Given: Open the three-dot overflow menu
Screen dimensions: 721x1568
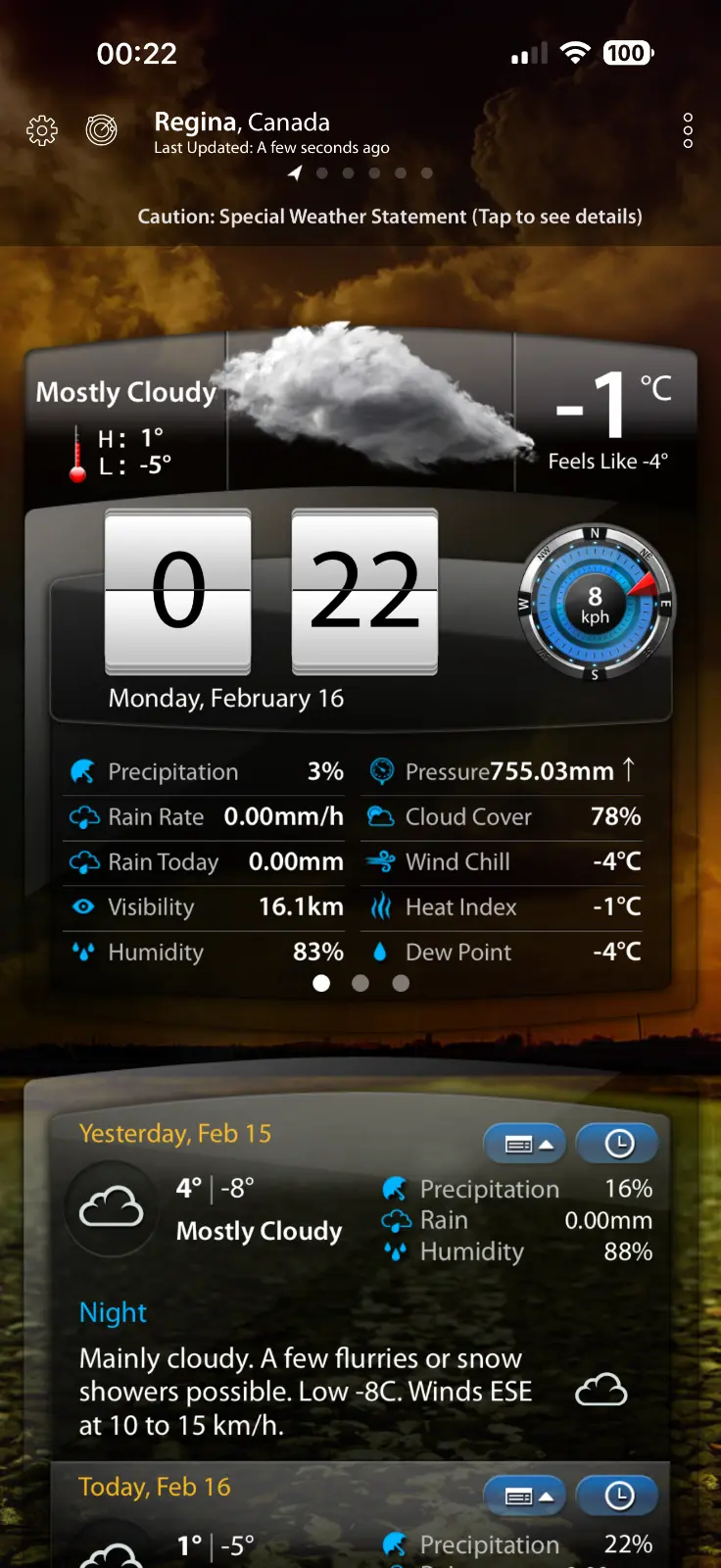Looking at the screenshot, I should 688,130.
